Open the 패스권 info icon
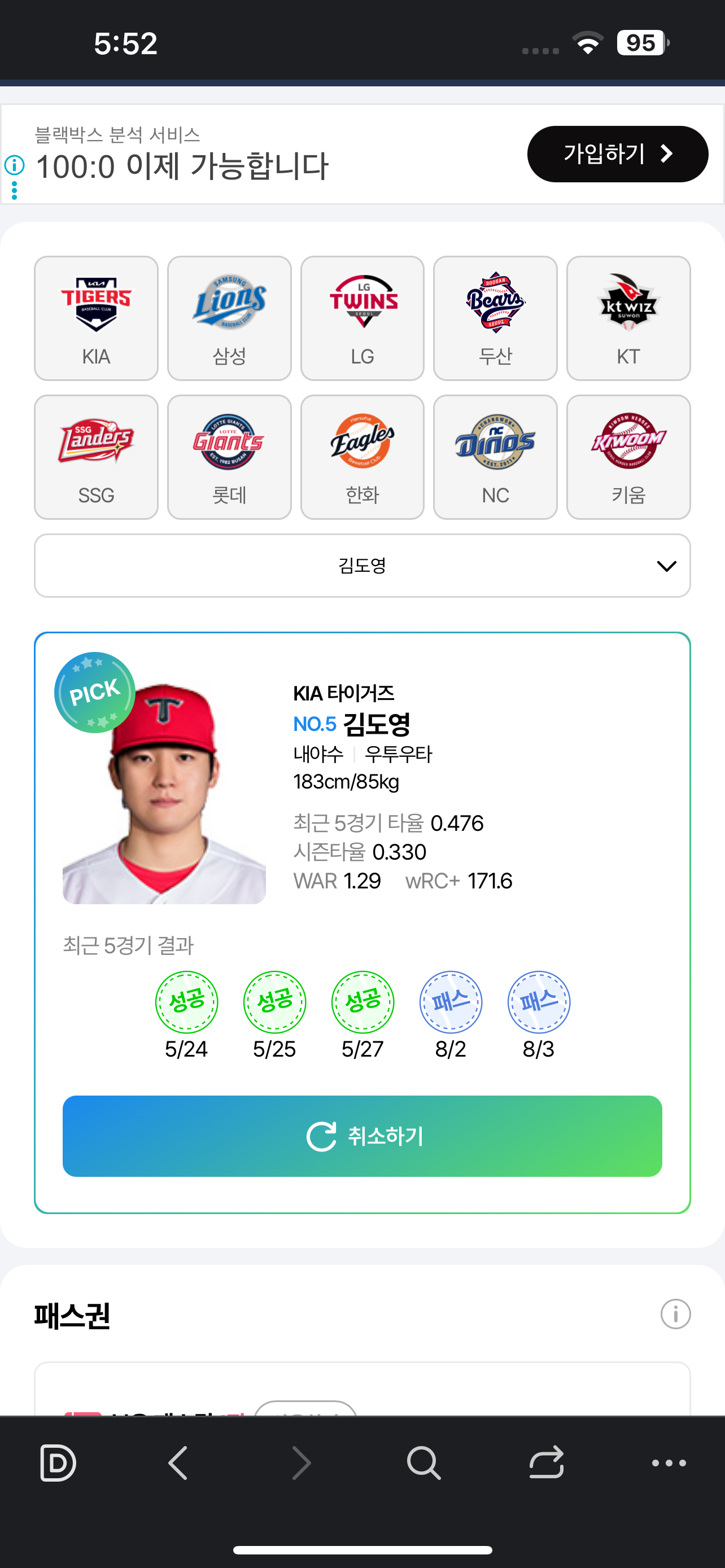The height and width of the screenshot is (1568, 725). 675,1313
